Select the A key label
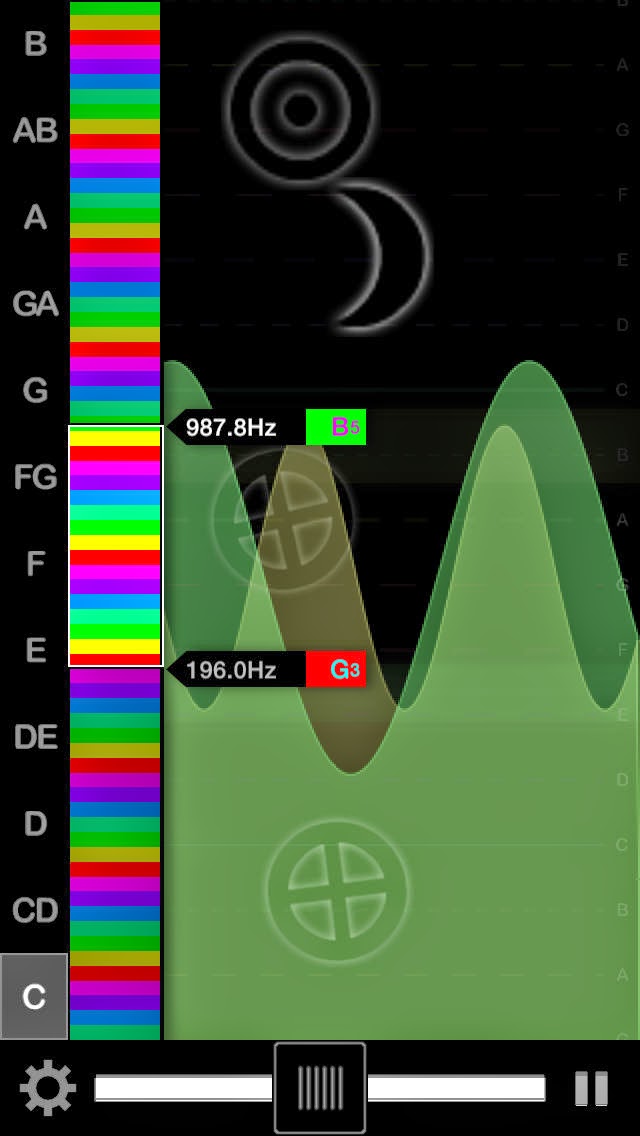640x1136 pixels. (x=35, y=217)
